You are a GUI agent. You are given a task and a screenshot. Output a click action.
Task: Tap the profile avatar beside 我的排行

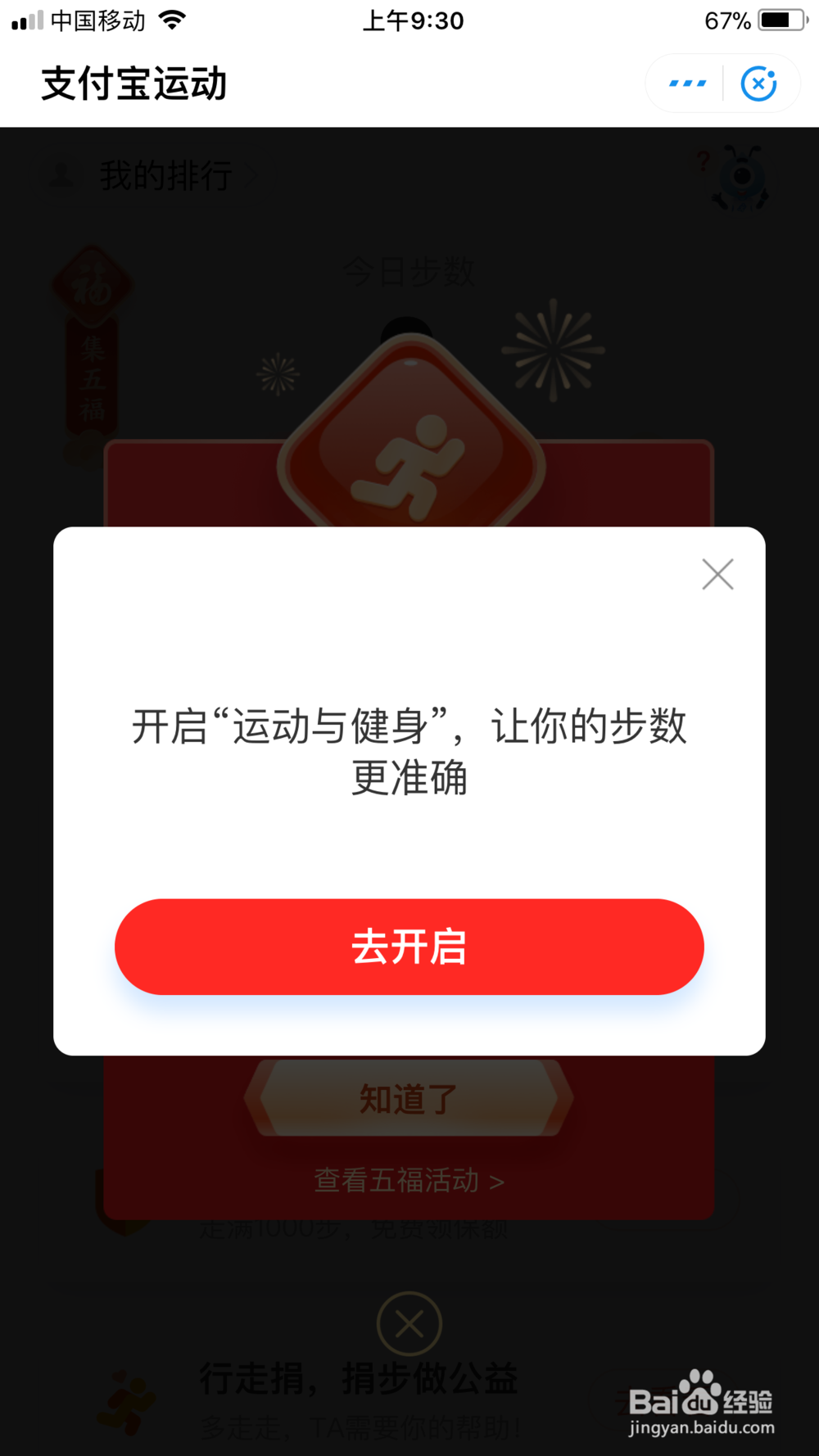coord(59,175)
